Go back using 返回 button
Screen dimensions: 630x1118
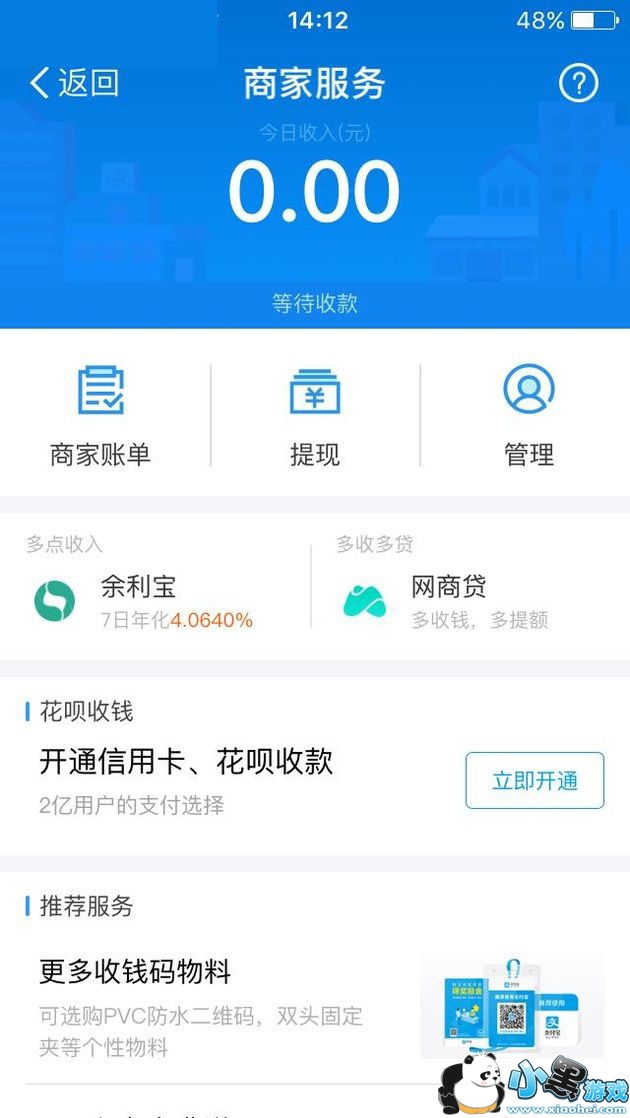75,84
